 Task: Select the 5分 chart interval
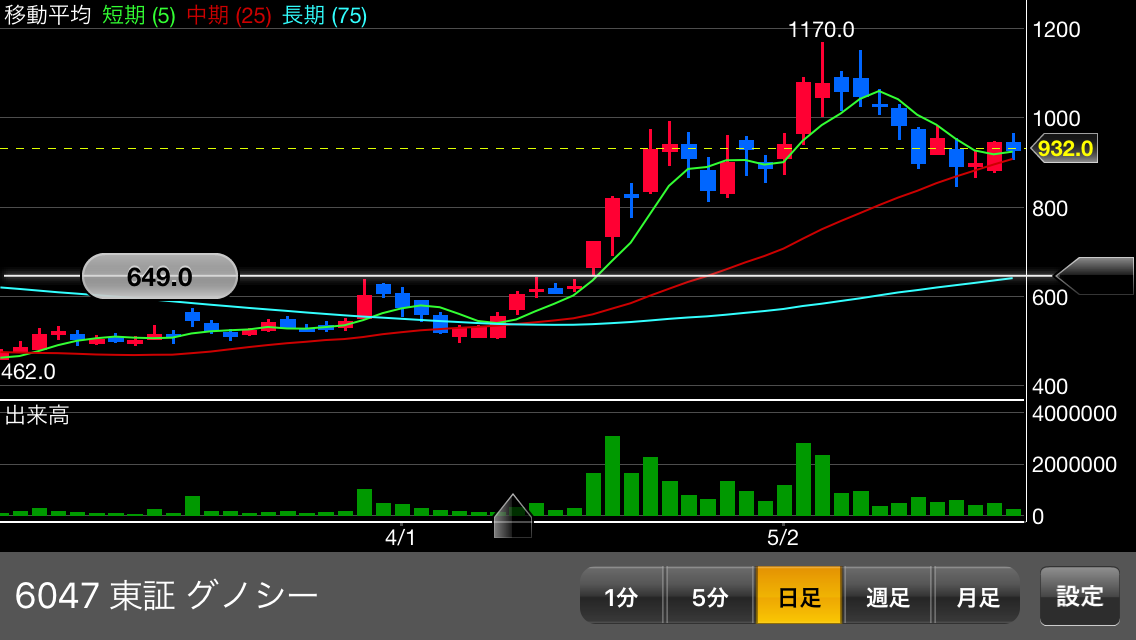[x=709, y=597]
